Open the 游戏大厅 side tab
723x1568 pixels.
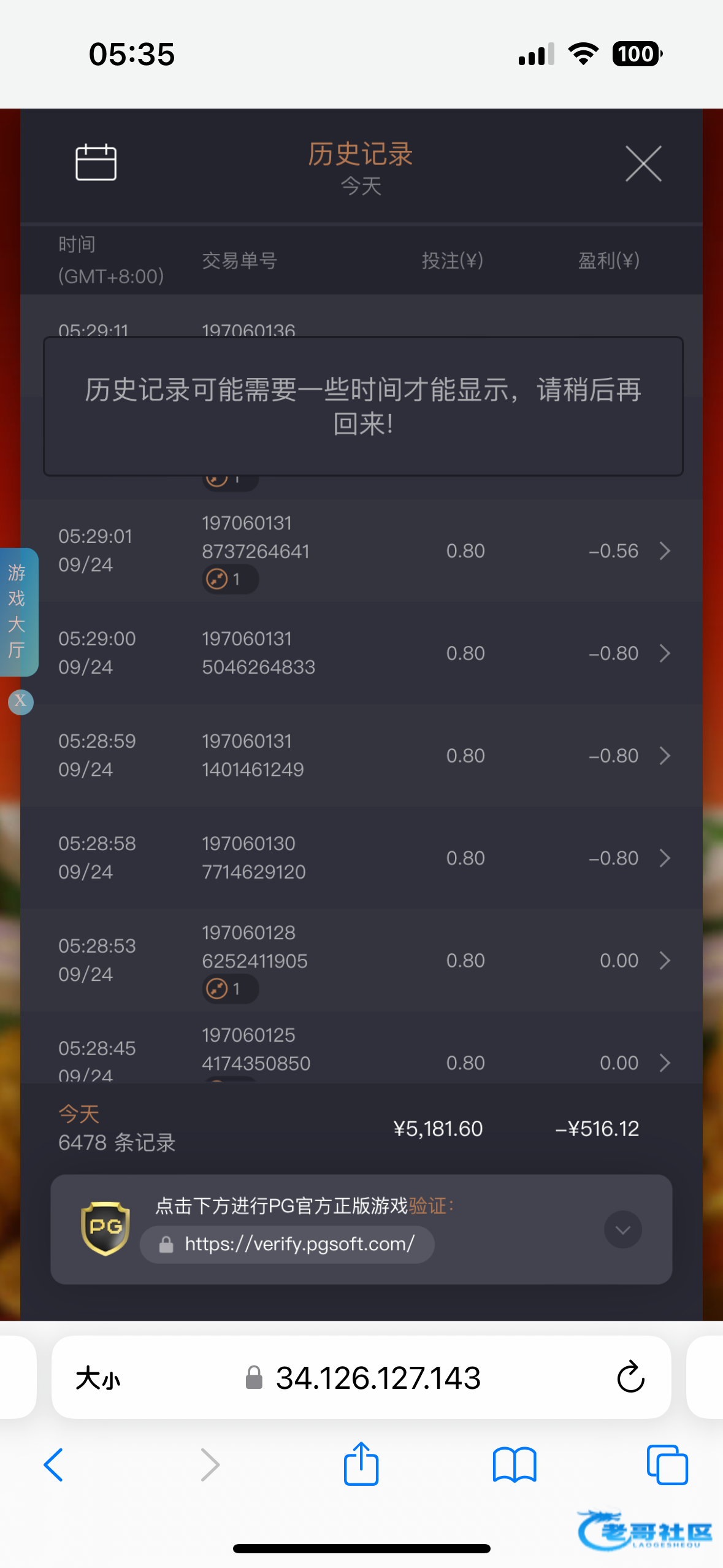[x=18, y=612]
